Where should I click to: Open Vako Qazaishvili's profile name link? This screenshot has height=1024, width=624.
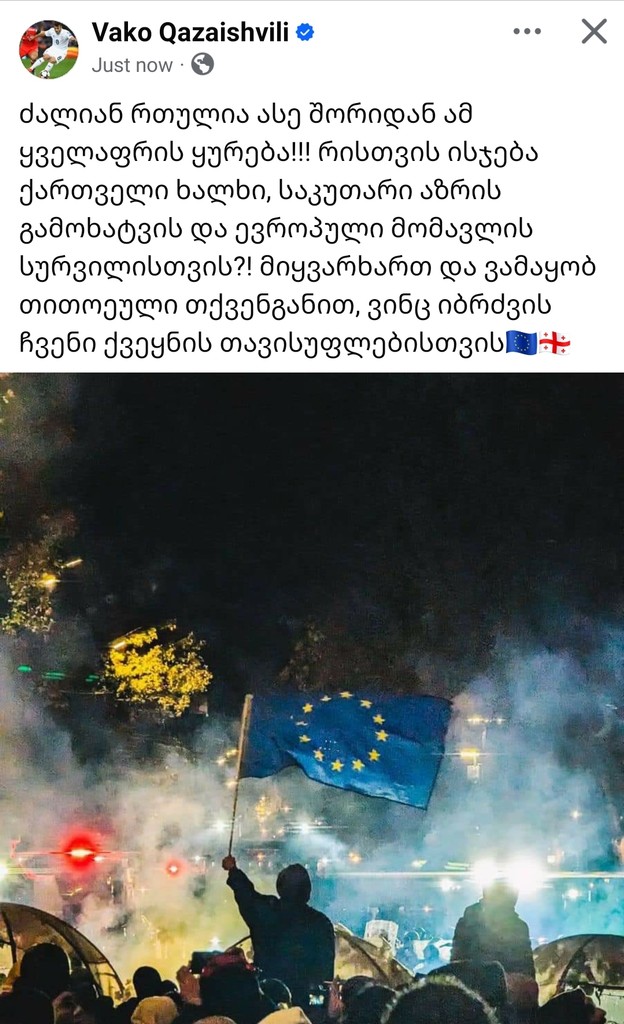pos(190,32)
